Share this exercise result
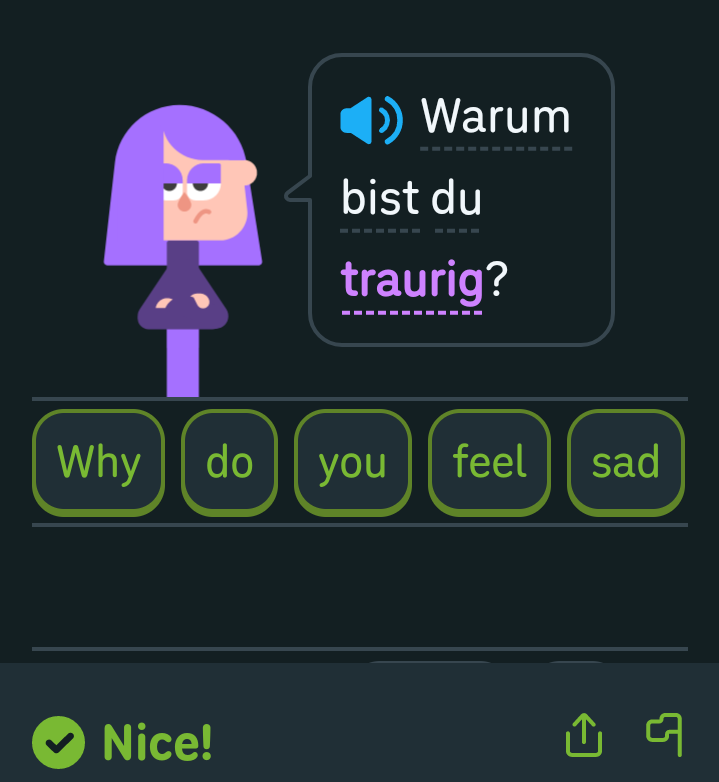 tap(584, 736)
